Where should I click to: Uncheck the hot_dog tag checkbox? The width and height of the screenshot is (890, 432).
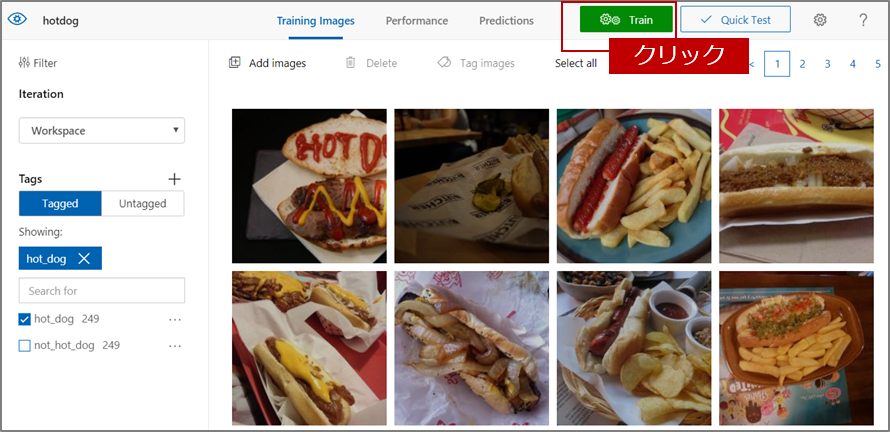25,319
